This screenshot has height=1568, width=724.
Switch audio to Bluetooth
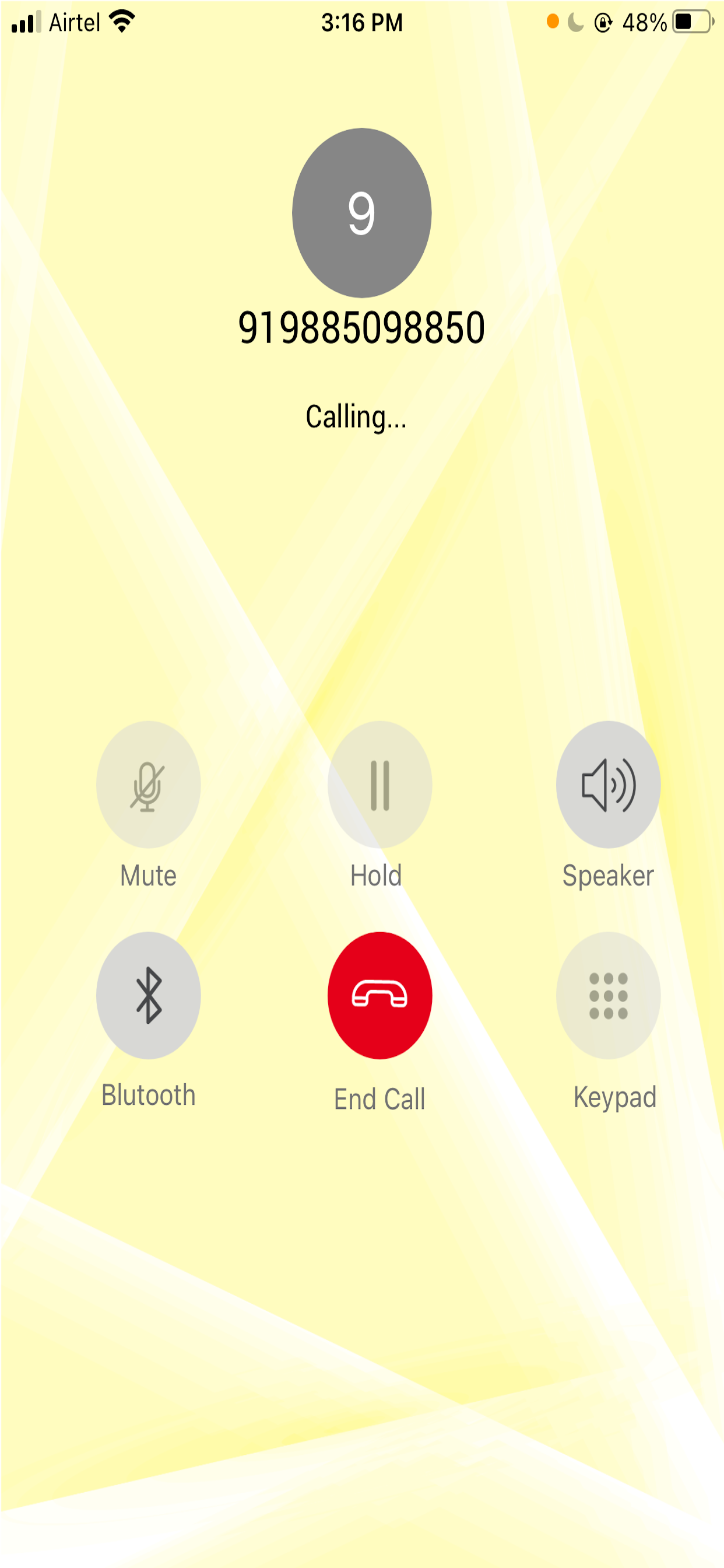click(x=148, y=995)
